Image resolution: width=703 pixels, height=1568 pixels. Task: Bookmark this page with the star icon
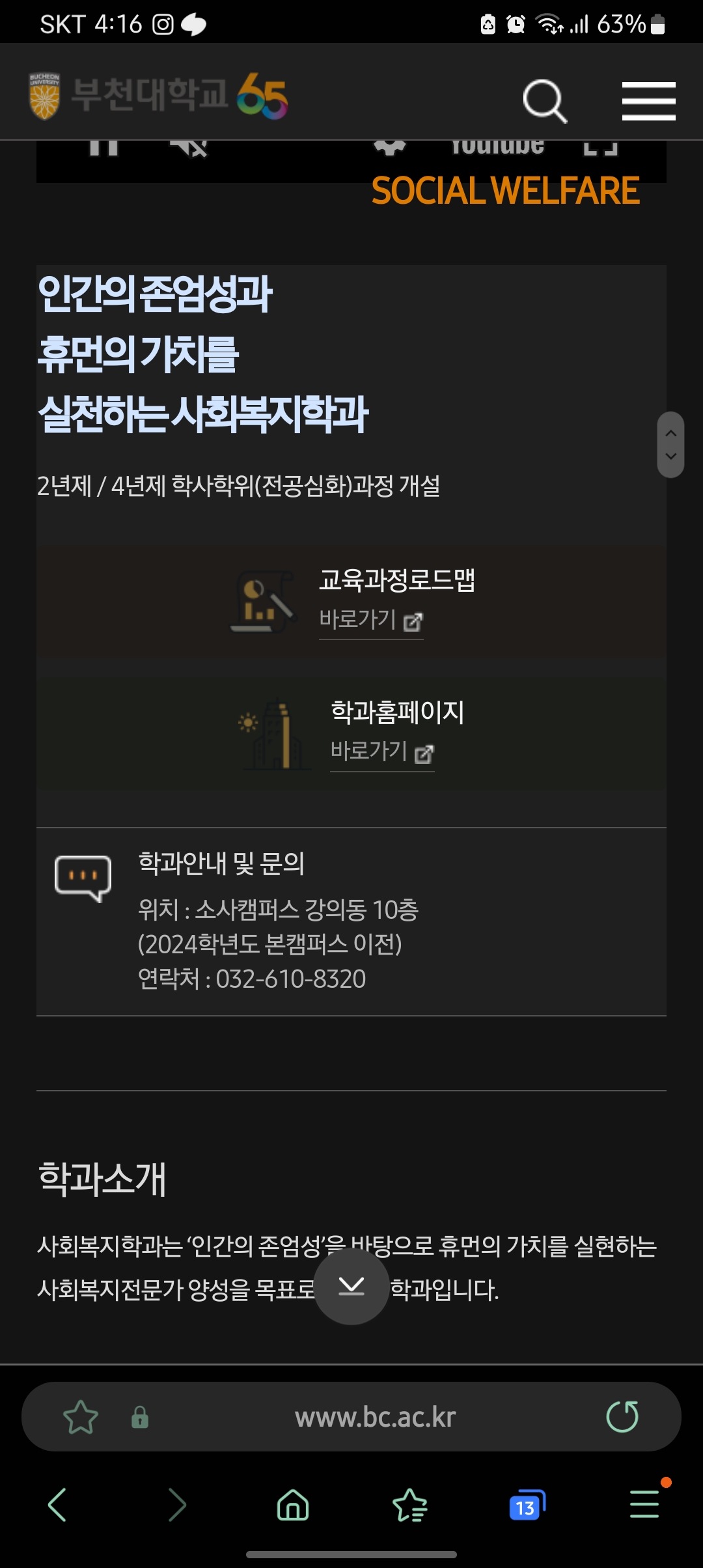click(x=81, y=1417)
